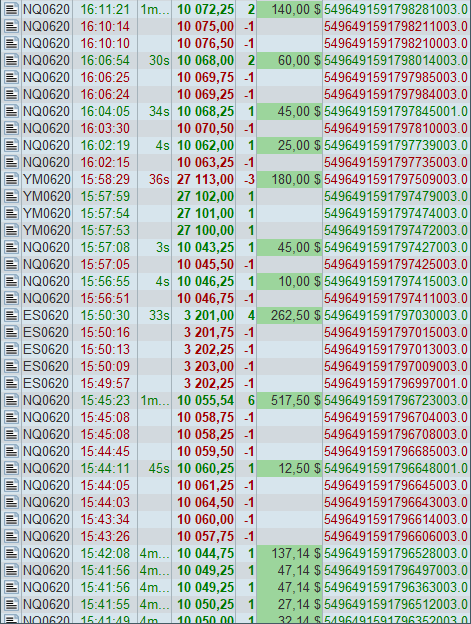Open details icon for NQ0620 15:45:23 trade
Viewport: 471px width, 624px height.
(x=11, y=400)
